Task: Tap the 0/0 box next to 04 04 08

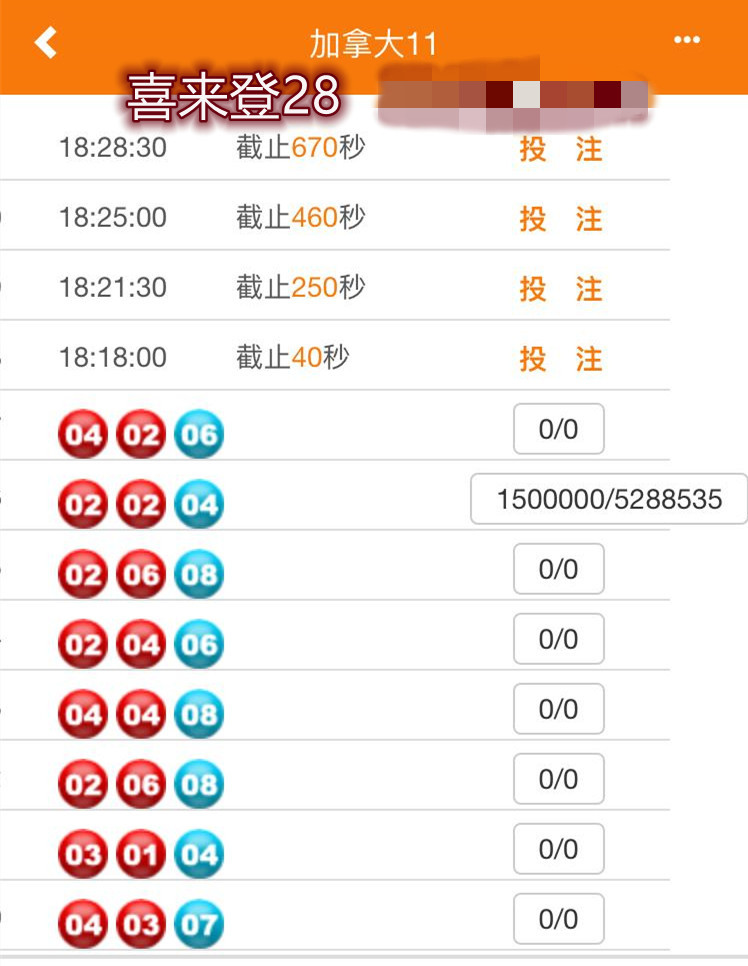Action: click(x=558, y=709)
